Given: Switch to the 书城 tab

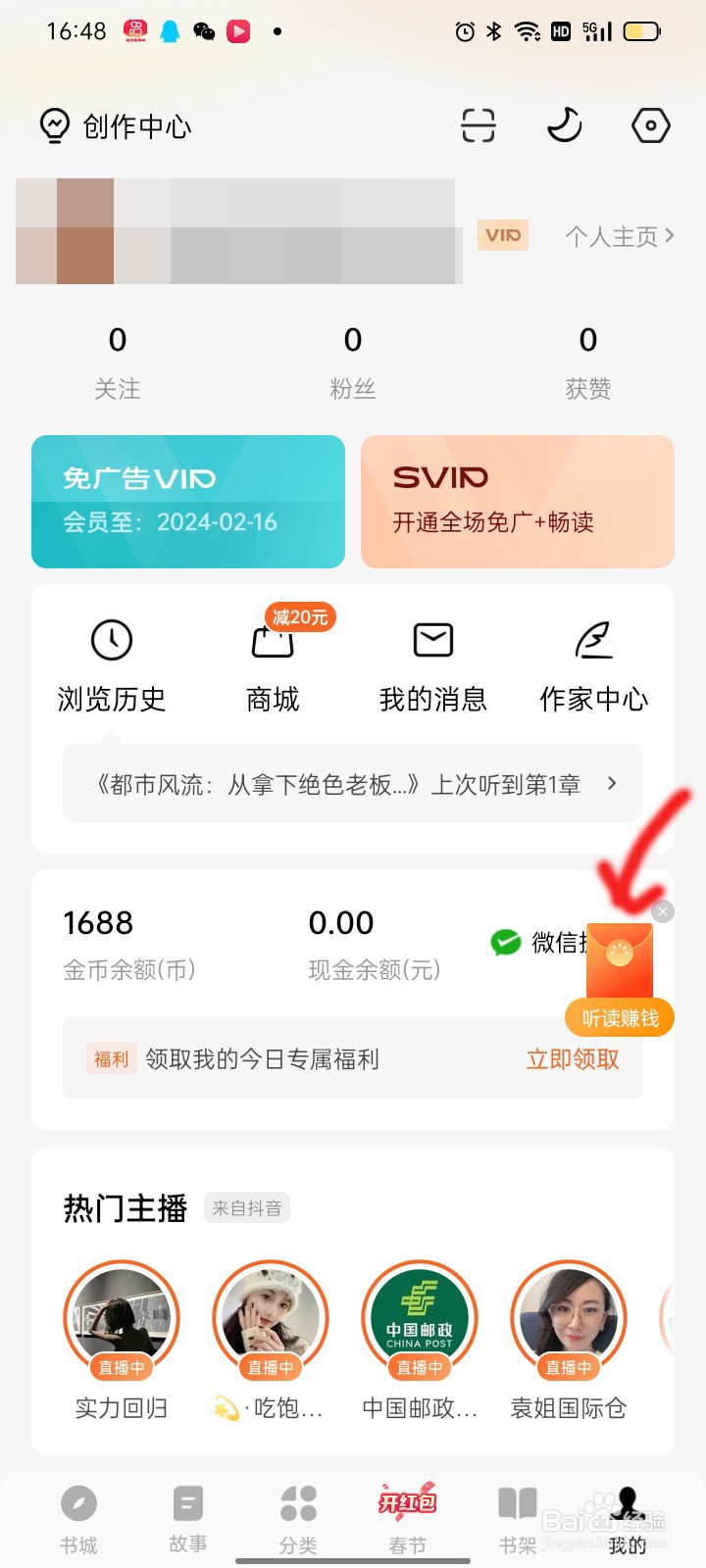Looking at the screenshot, I should pos(79,1519).
